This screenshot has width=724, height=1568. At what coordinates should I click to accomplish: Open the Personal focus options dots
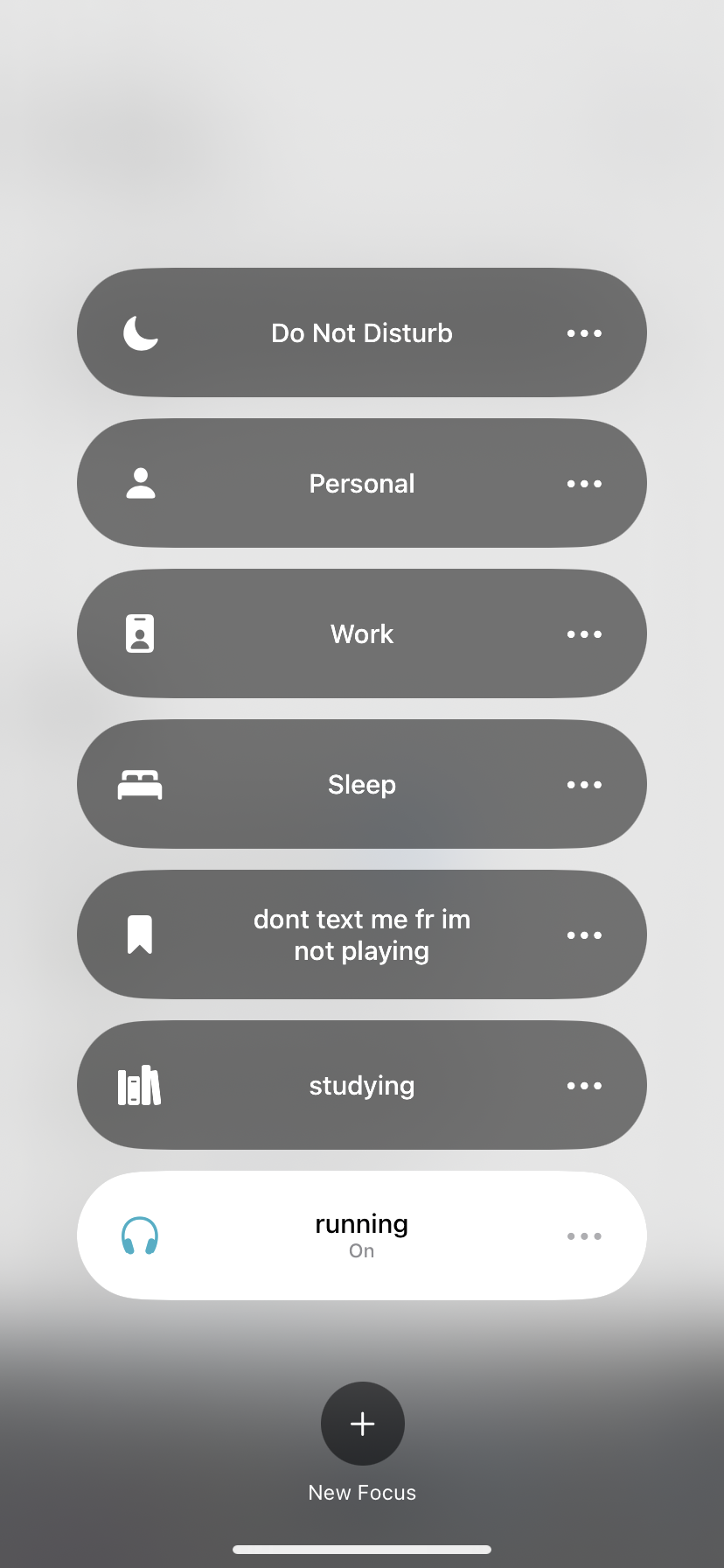584,484
